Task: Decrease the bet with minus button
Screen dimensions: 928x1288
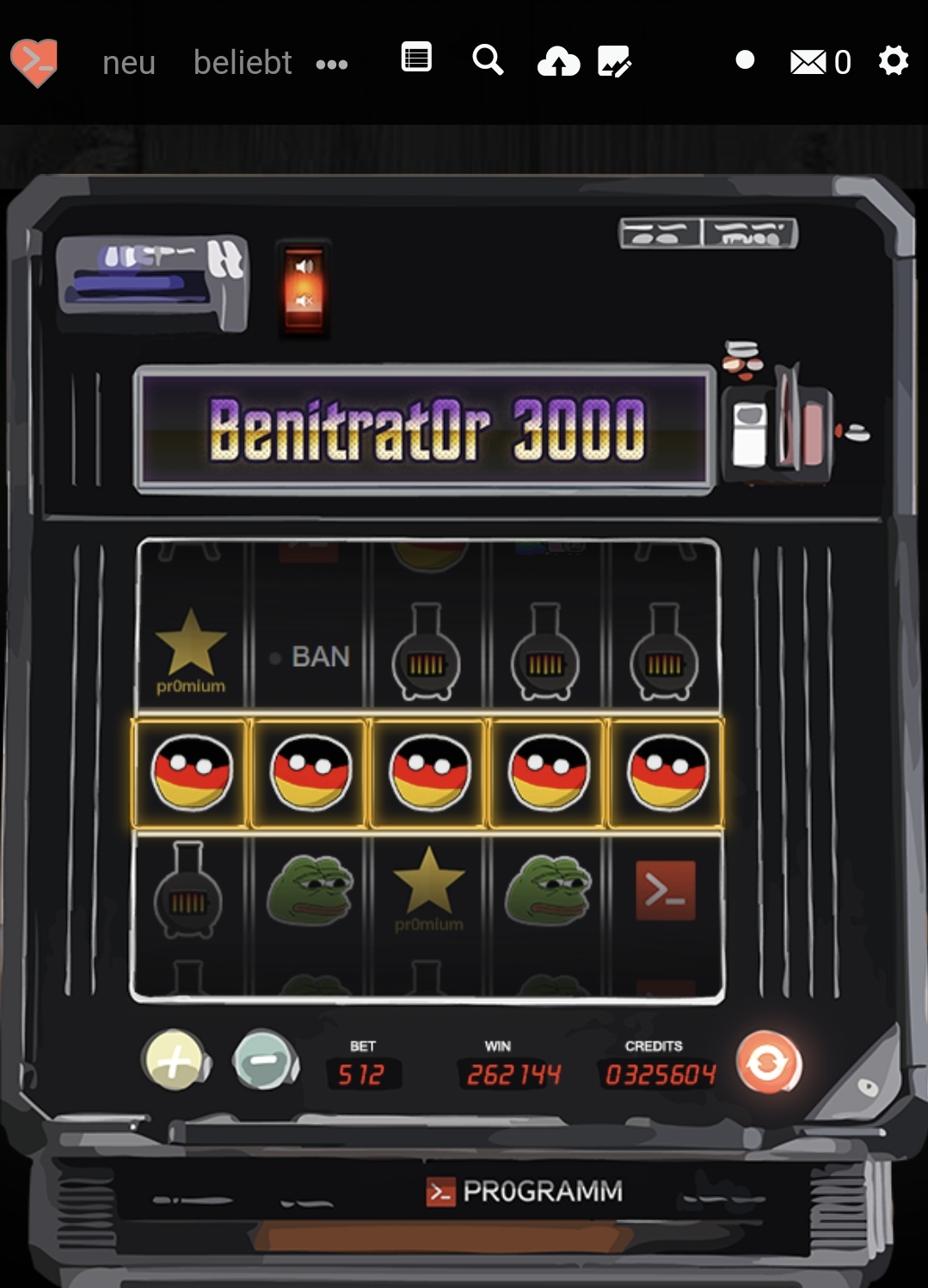Action: 265,1060
